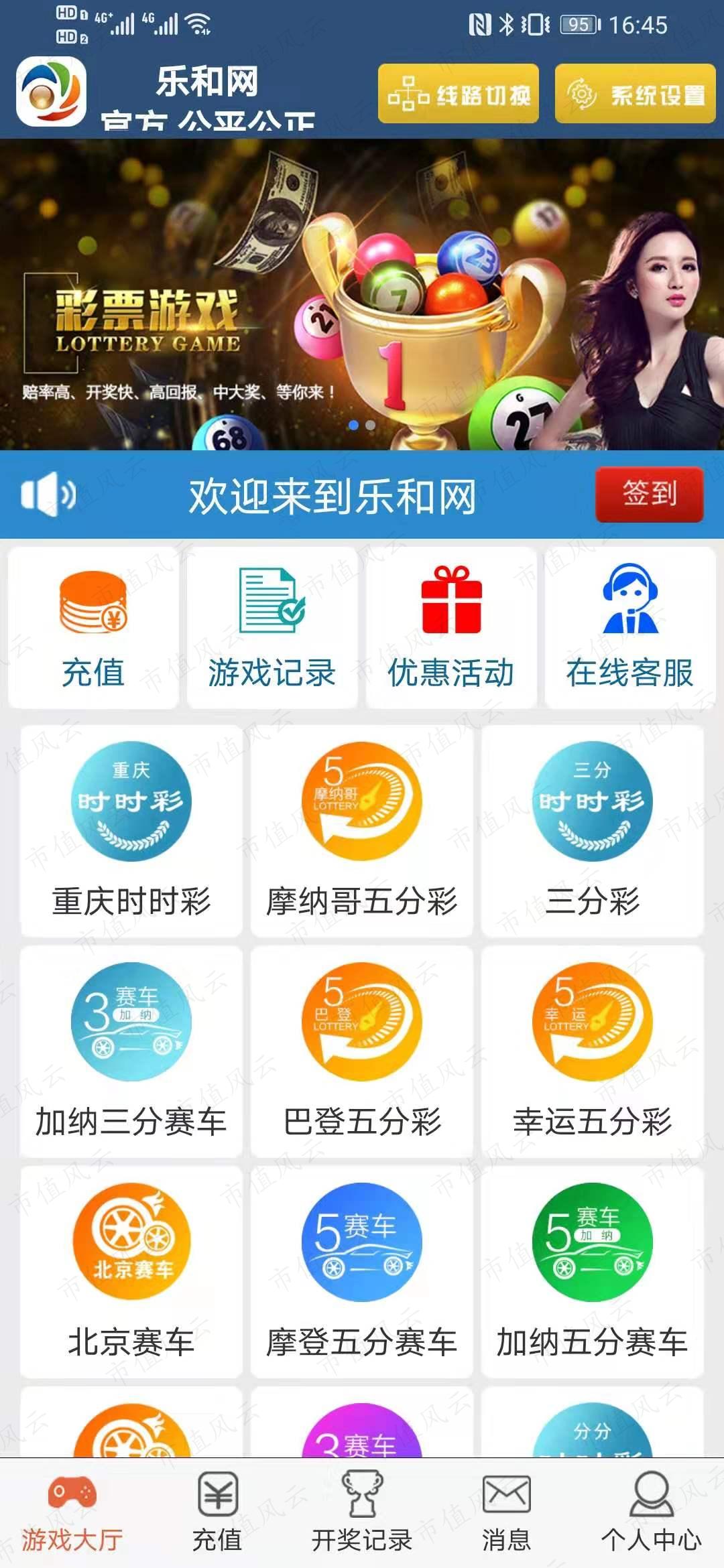Open 摩登五分赛车 game
724x1568 pixels.
pyautogui.click(x=362, y=1272)
